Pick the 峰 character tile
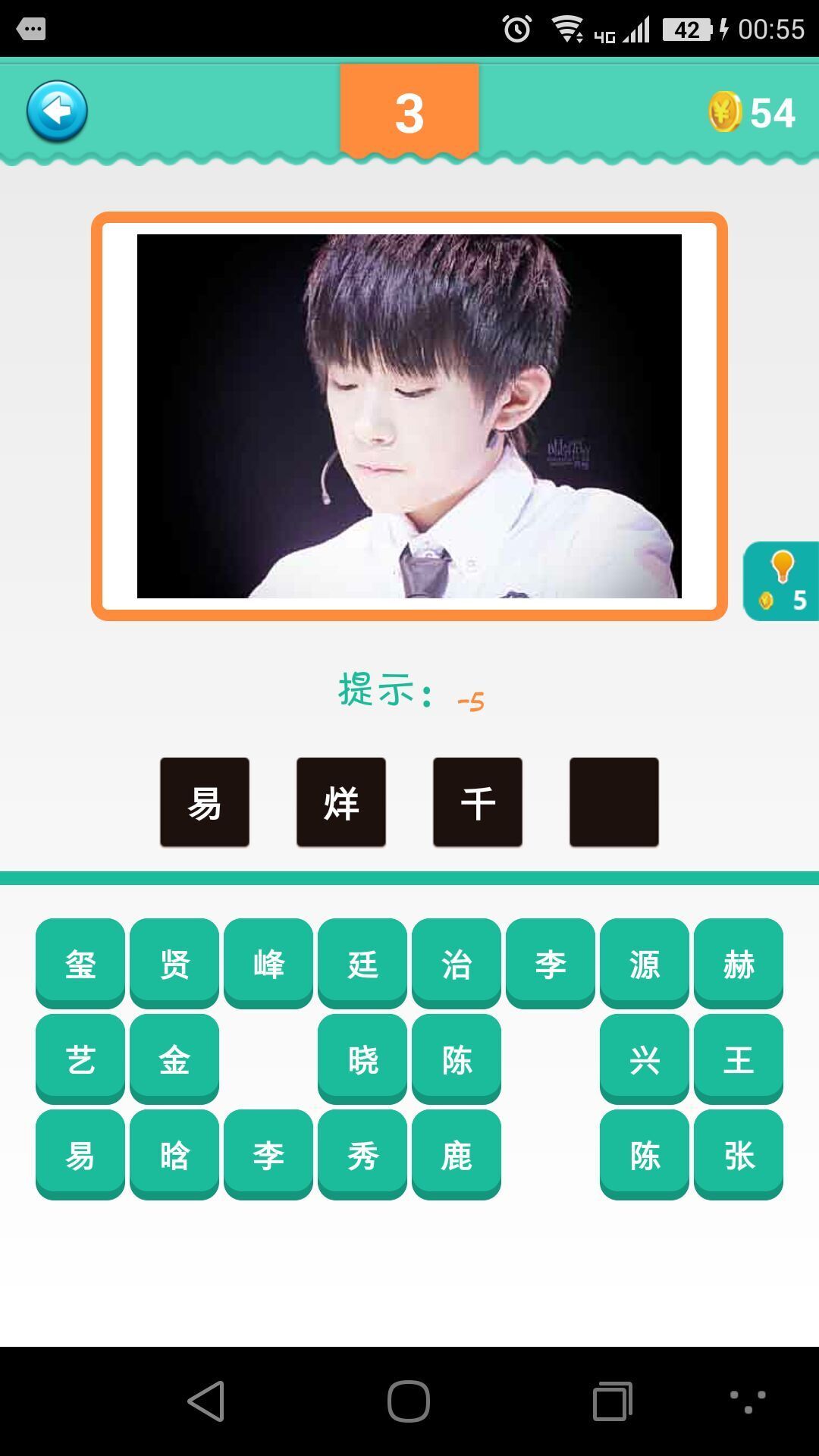819x1456 pixels. (x=268, y=963)
